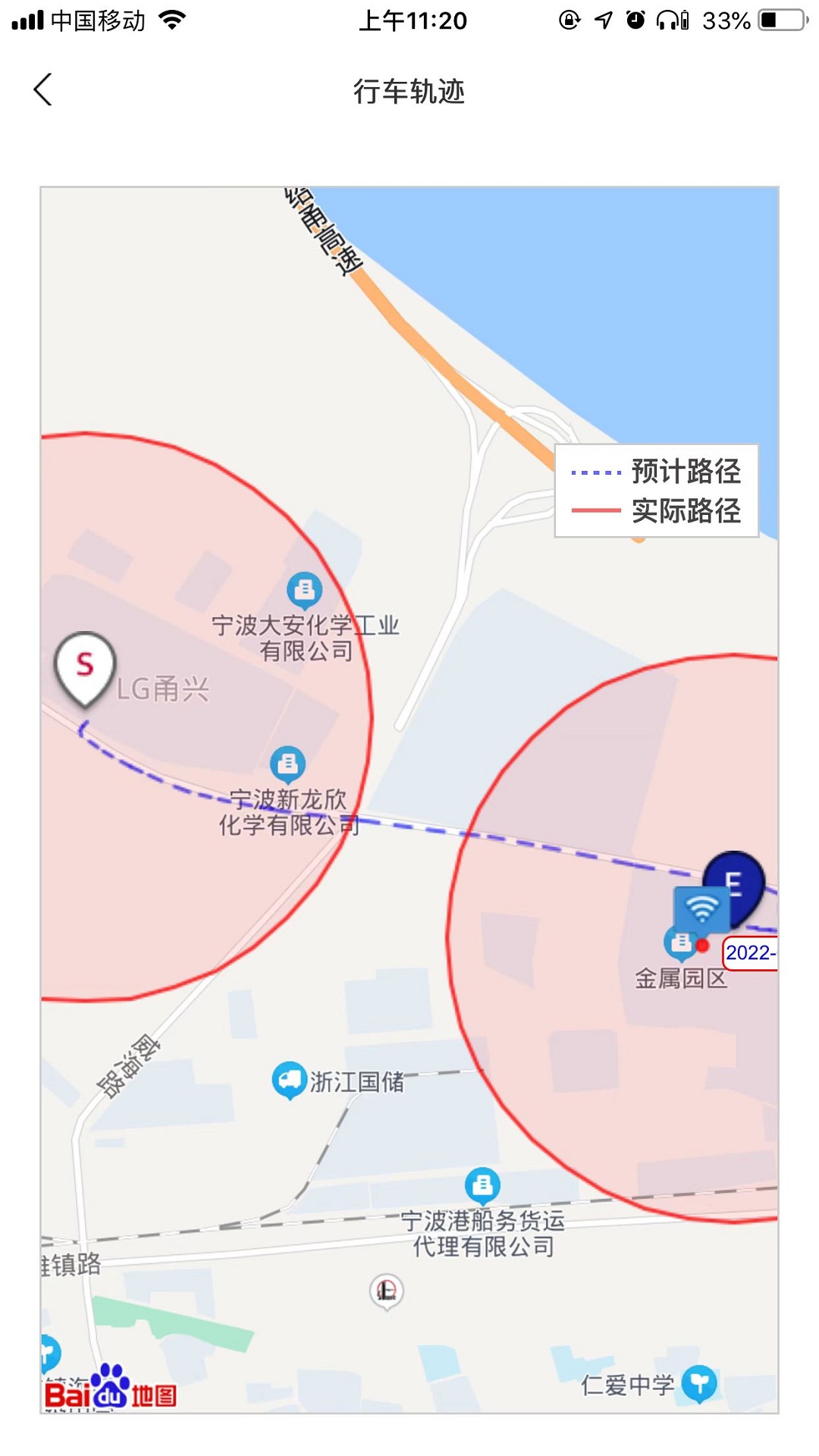The height and width of the screenshot is (1456, 819).
Task: Tap the 宁波大安化学工业有限公司 marker
Action: [x=305, y=589]
